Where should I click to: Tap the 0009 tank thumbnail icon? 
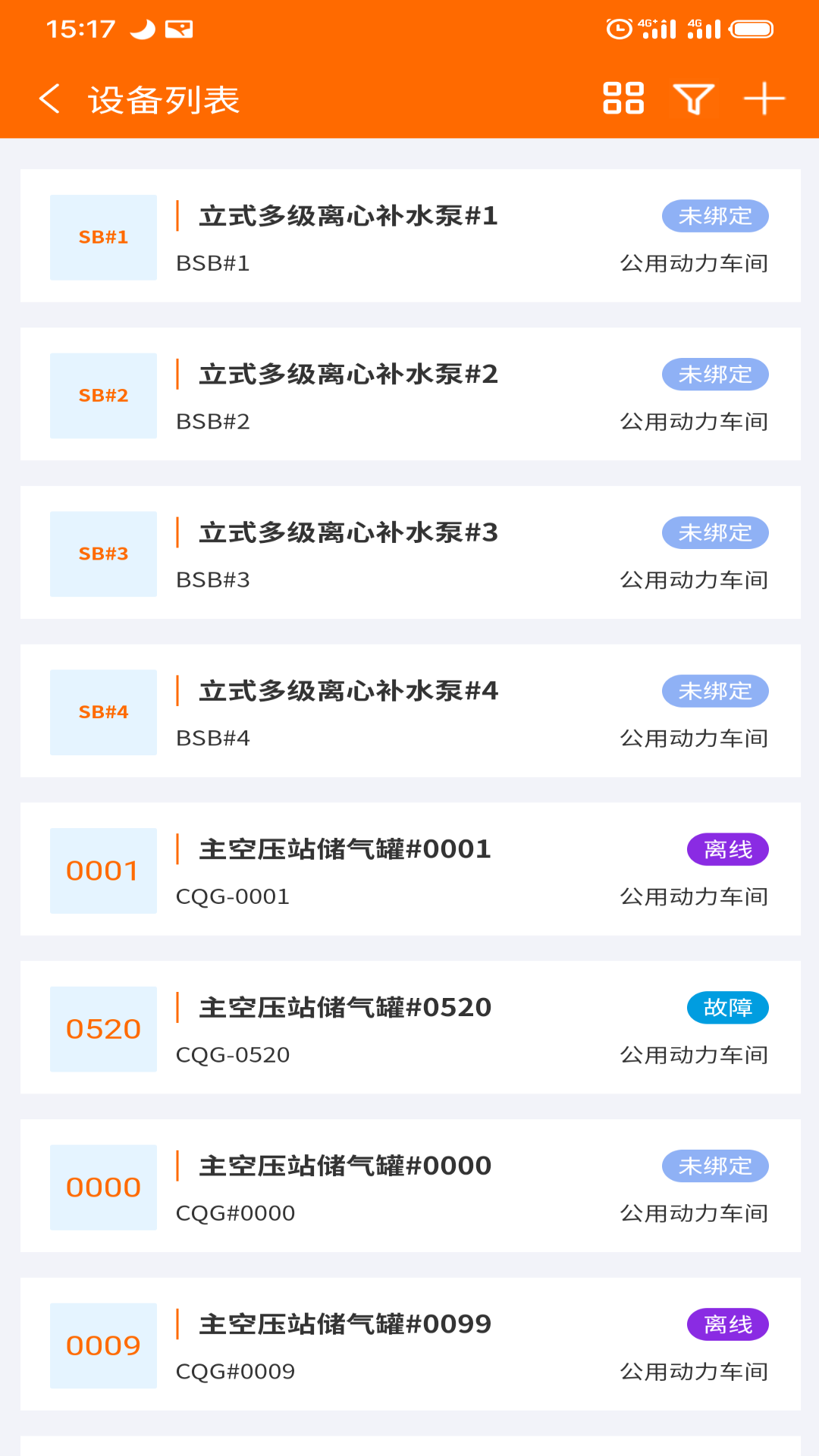103,1346
